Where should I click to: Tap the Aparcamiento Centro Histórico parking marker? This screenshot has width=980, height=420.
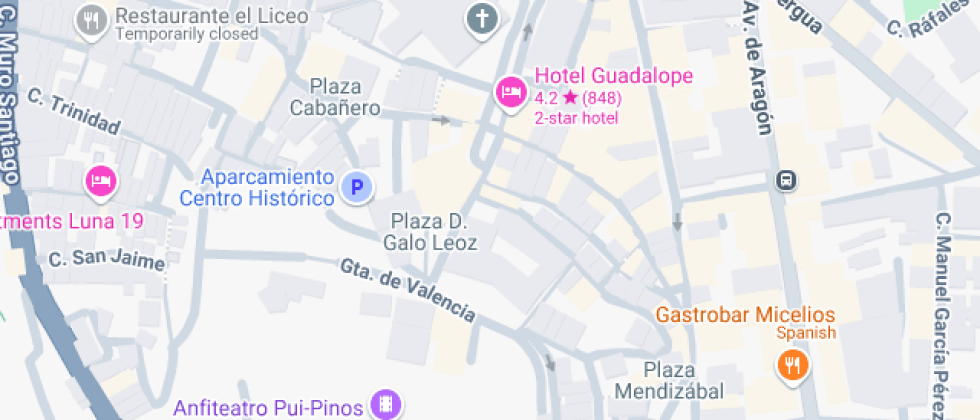(x=356, y=186)
